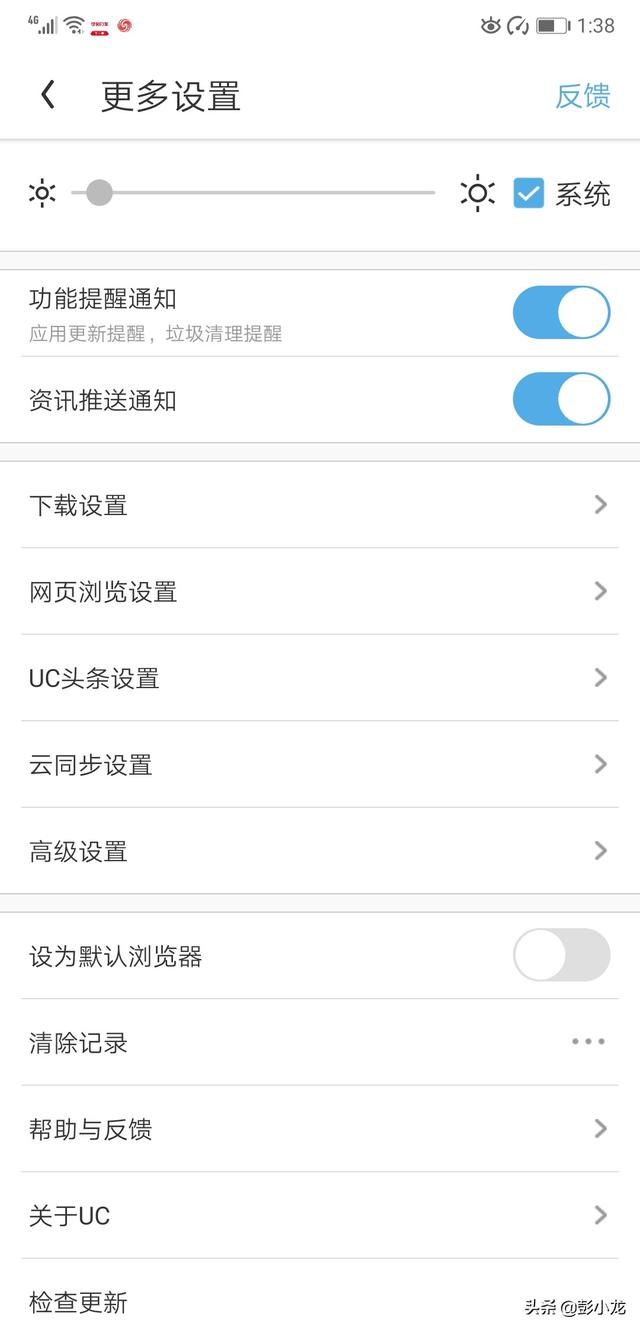Disable 资讯推送通知
The width and height of the screenshot is (640, 1330).
pyautogui.click(x=561, y=400)
